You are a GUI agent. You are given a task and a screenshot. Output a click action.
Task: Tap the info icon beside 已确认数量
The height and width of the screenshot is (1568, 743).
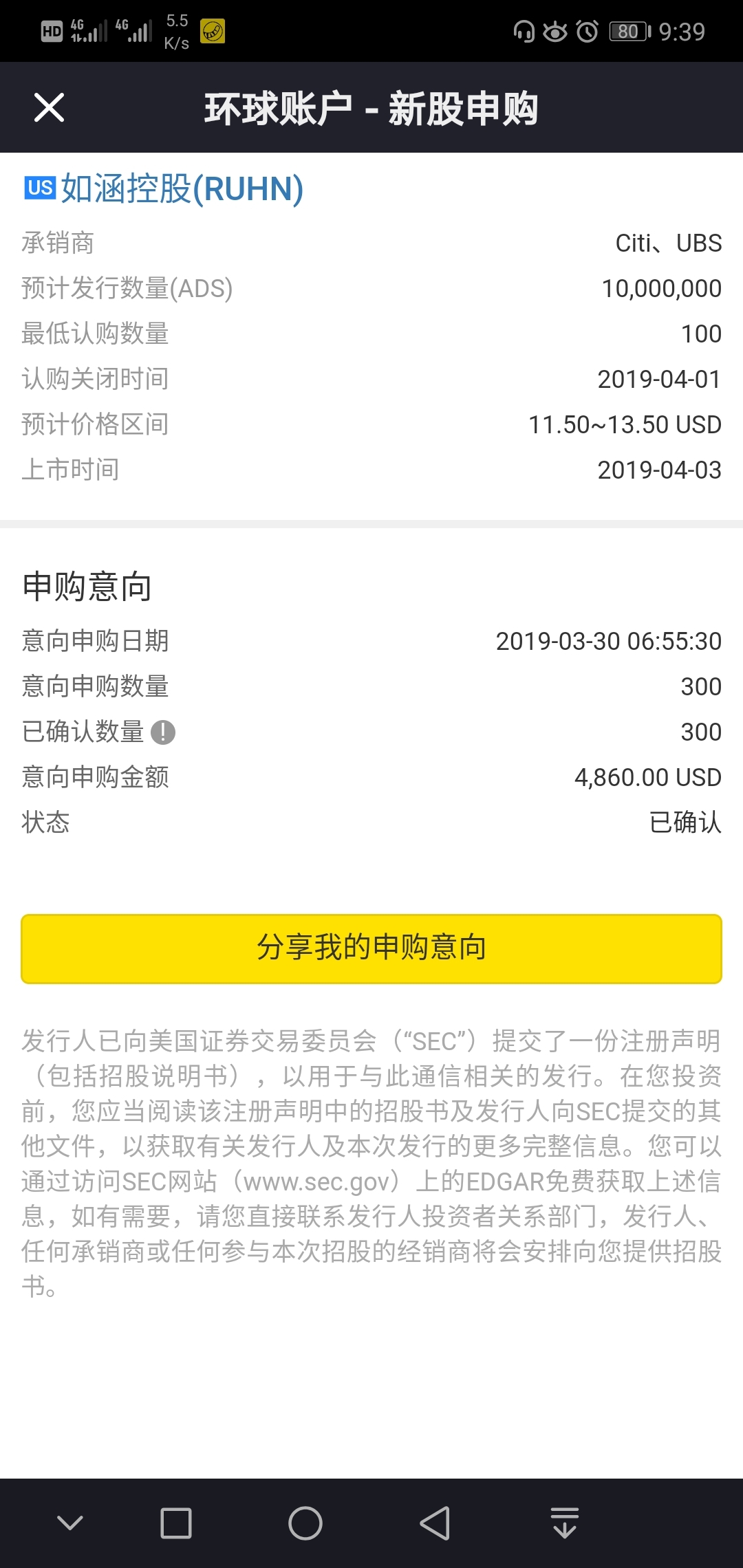point(163,732)
